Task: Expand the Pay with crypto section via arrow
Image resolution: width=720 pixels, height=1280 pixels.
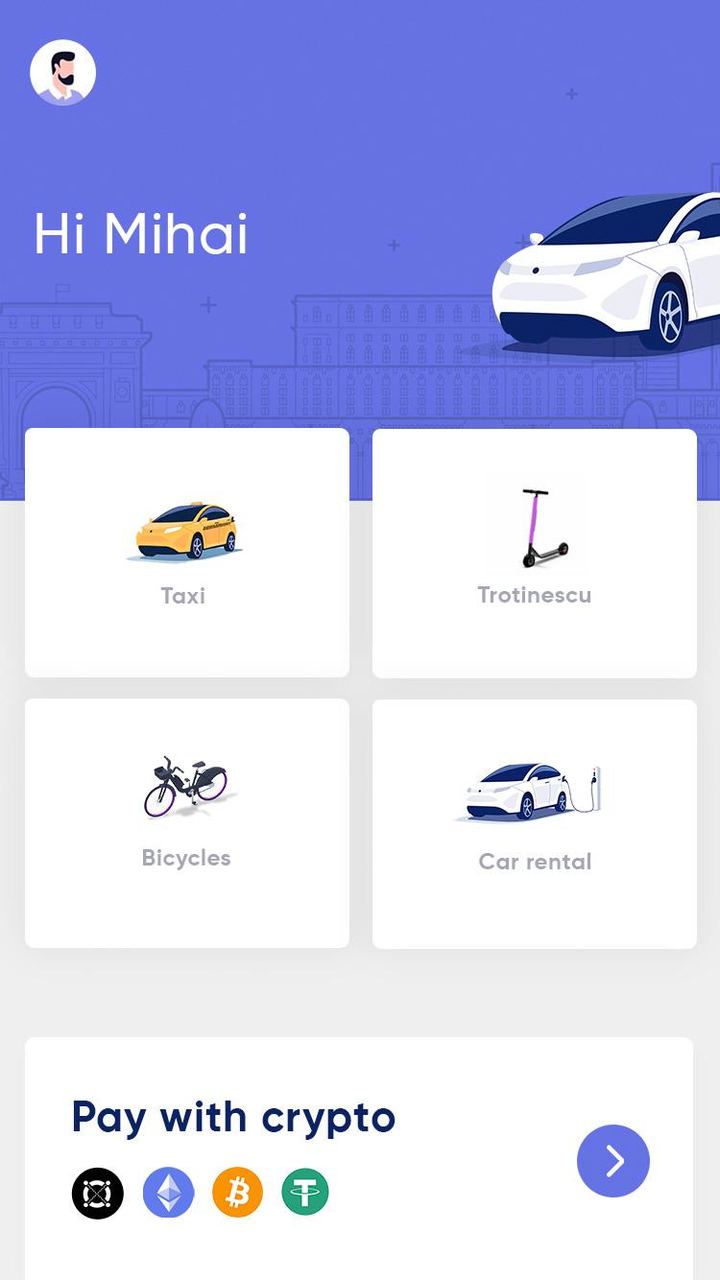Action: (612, 1160)
